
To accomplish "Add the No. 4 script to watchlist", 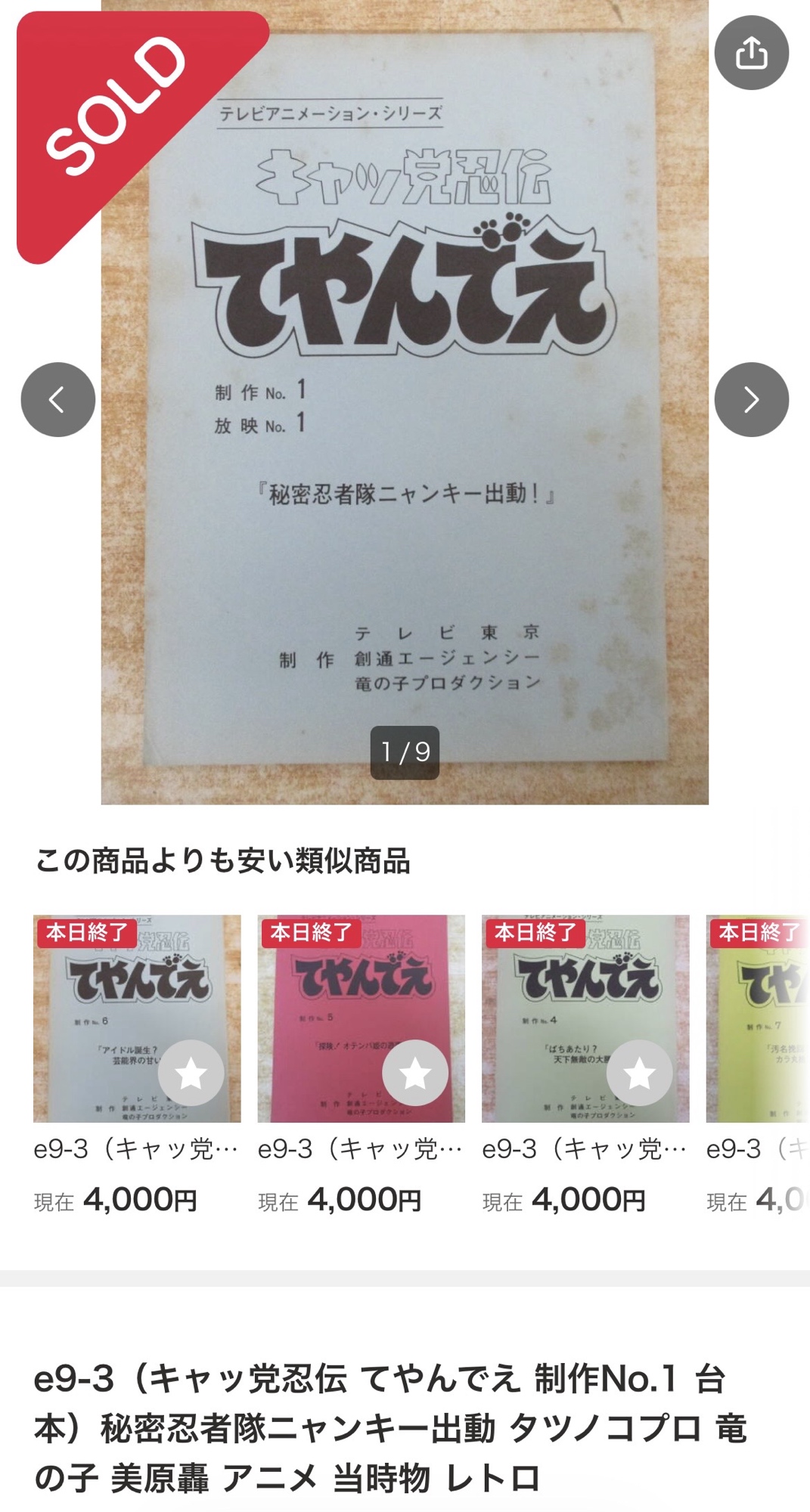I will tap(639, 1073).
